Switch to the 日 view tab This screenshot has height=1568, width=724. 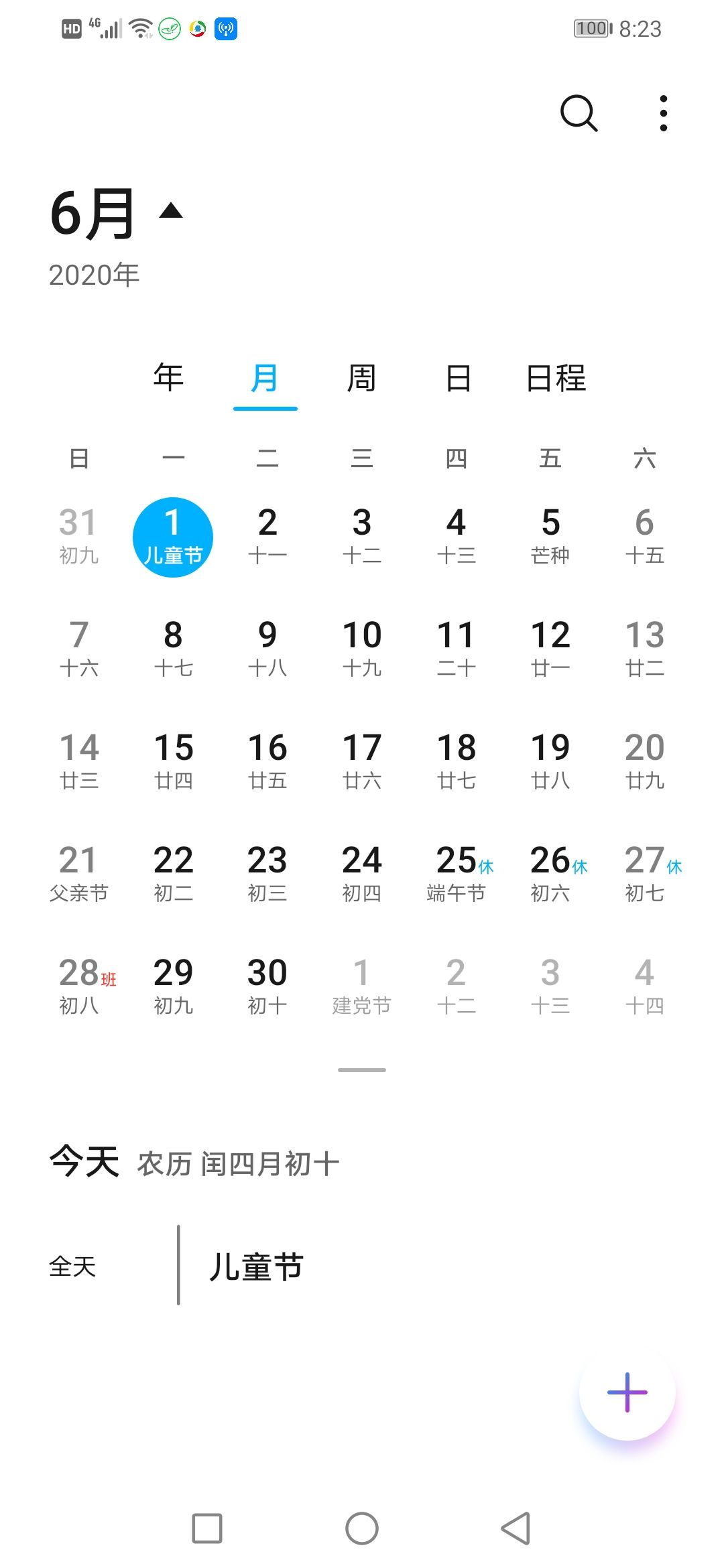(x=459, y=378)
